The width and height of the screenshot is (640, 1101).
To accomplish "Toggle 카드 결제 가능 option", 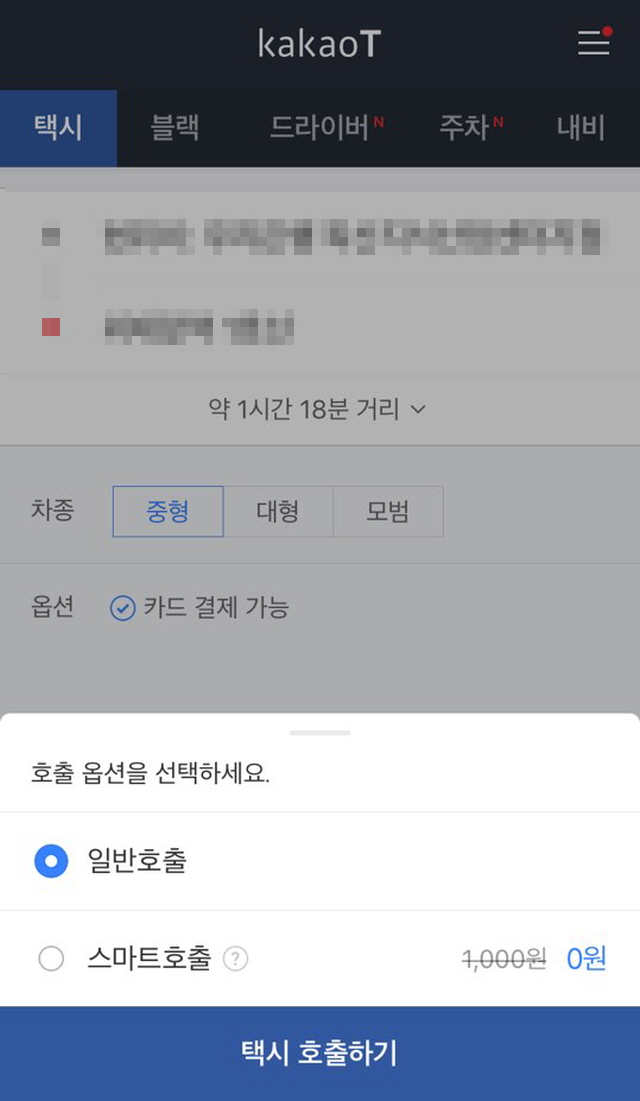I will pyautogui.click(x=200, y=608).
